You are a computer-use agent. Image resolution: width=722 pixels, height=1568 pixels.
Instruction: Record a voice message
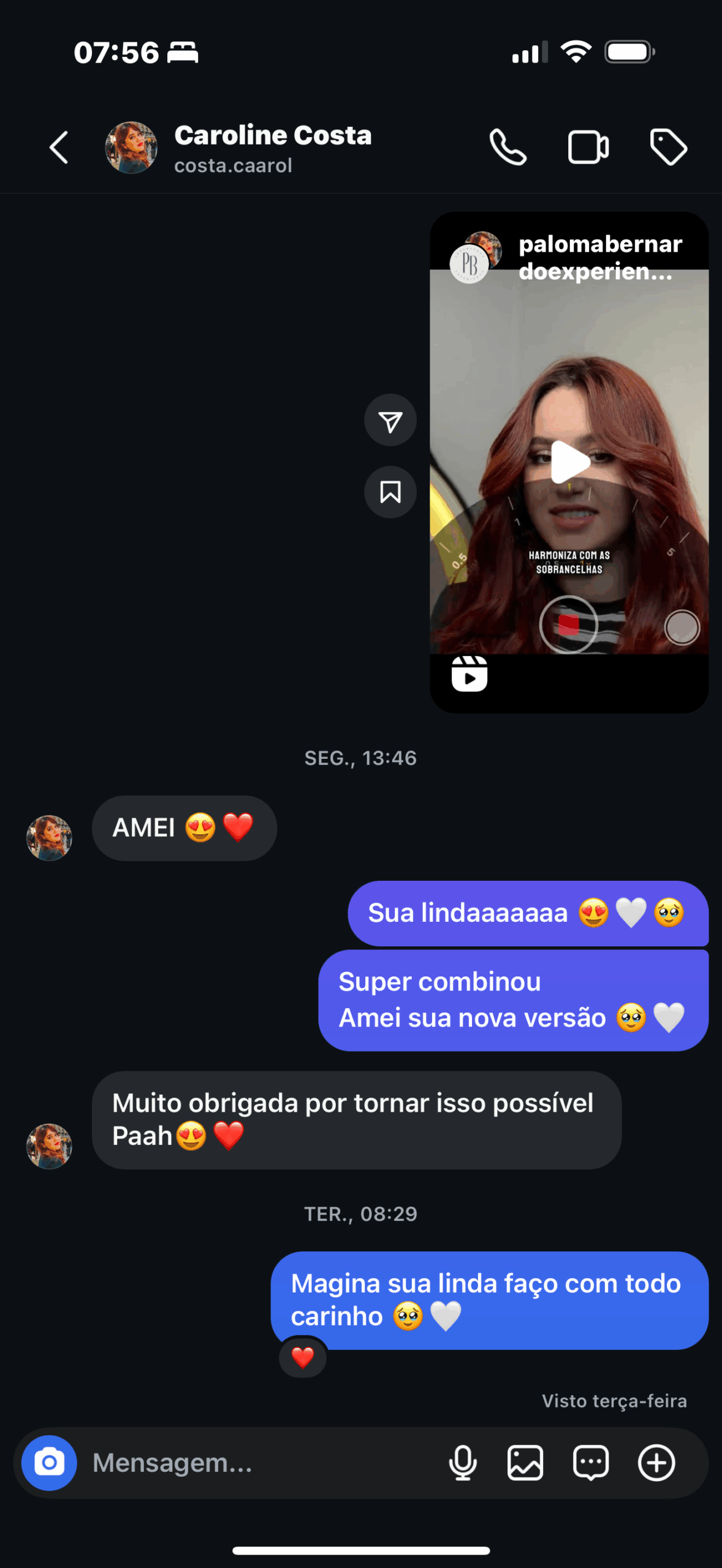(x=463, y=1463)
